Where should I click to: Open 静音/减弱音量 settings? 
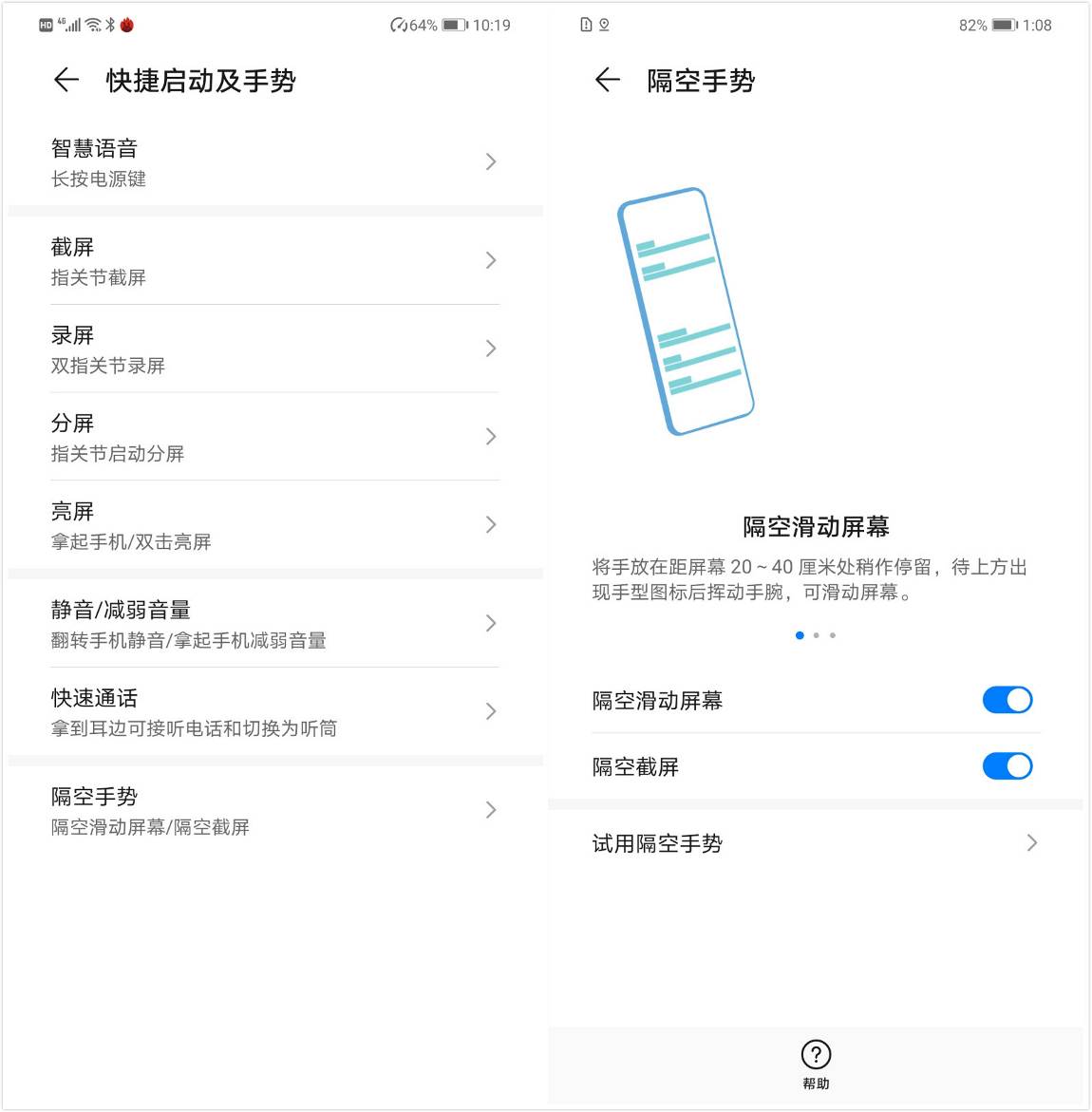coord(273,624)
